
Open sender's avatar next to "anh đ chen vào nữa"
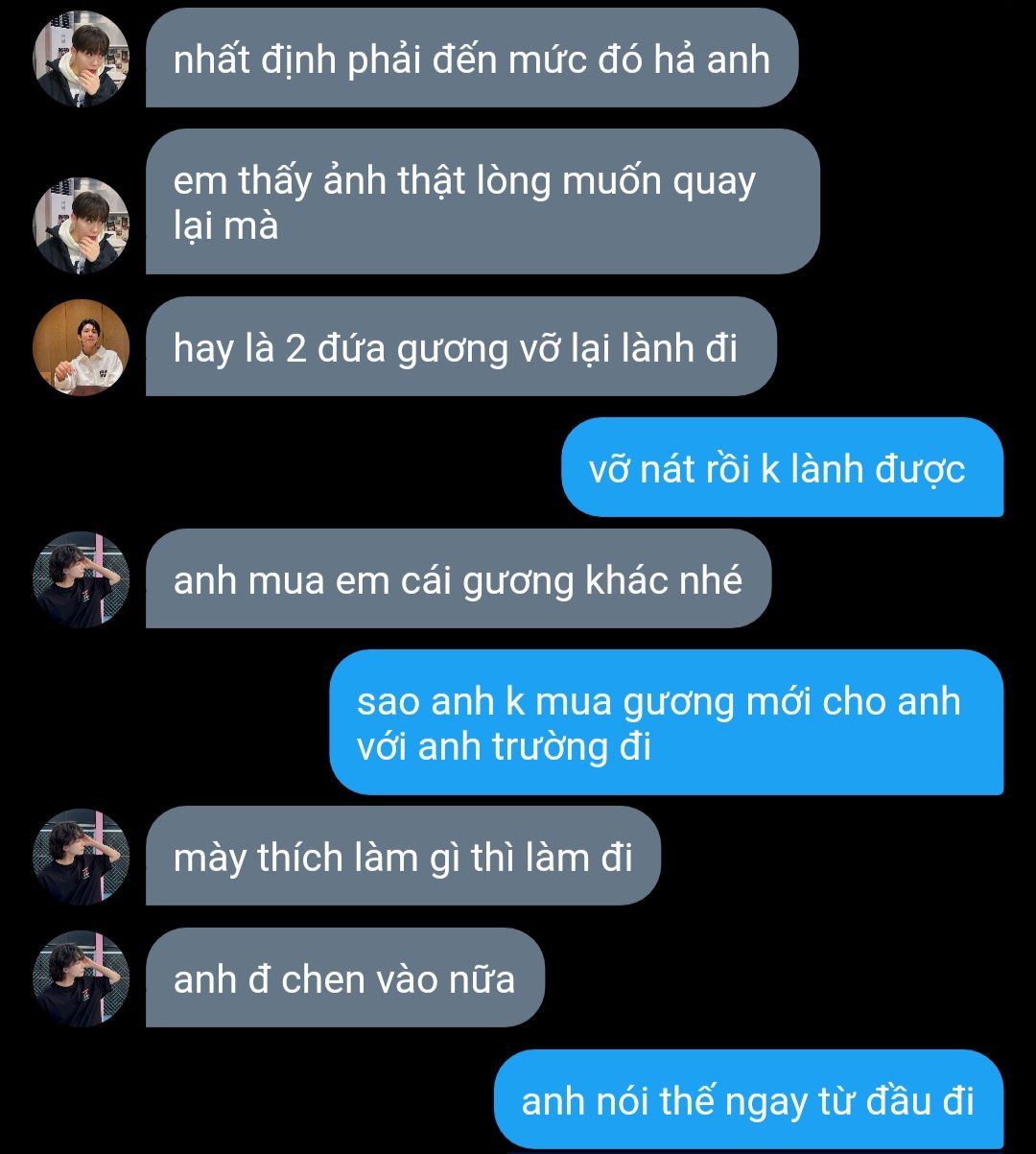[82, 978]
